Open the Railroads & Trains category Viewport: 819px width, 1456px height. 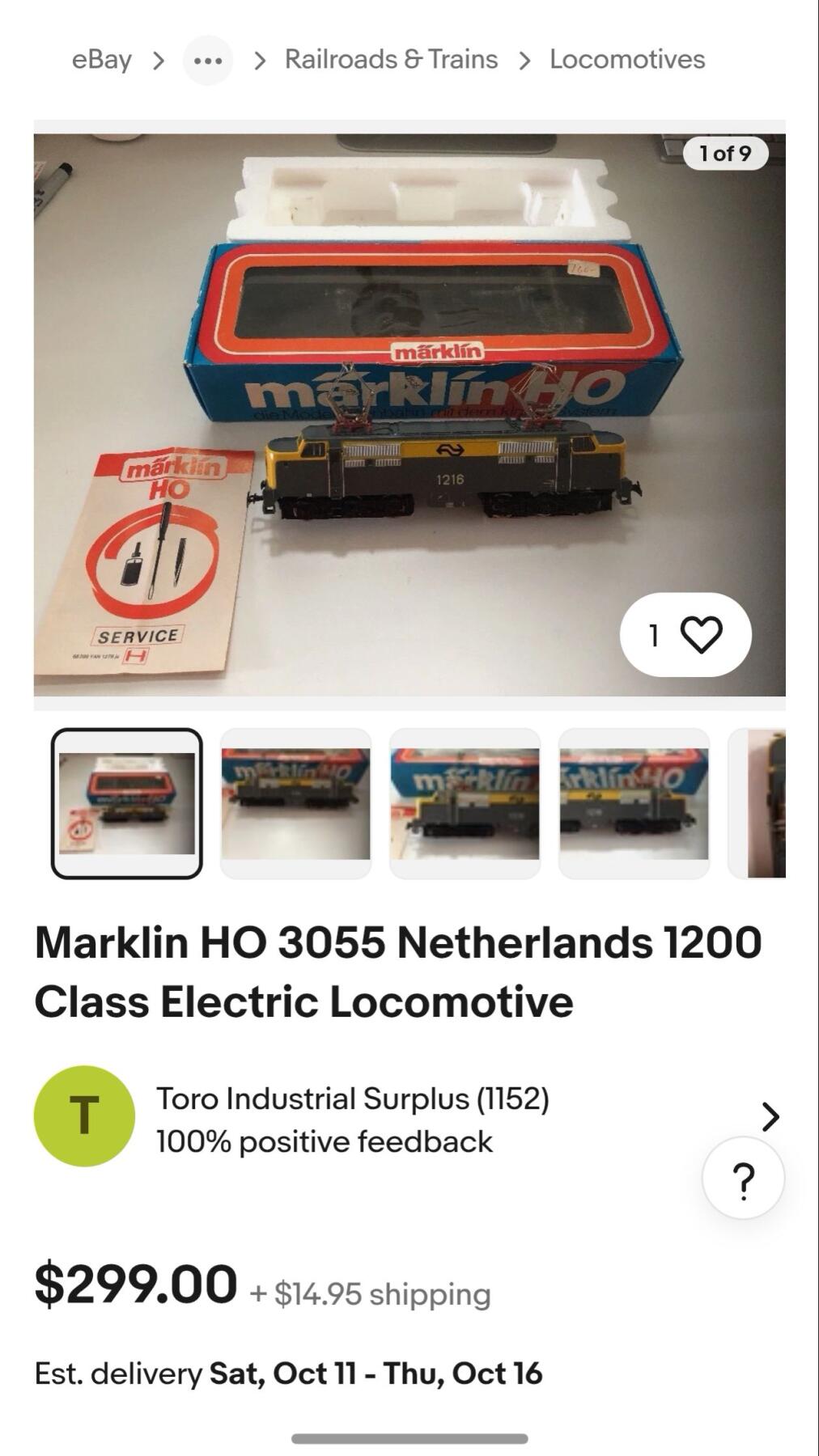pyautogui.click(x=391, y=60)
